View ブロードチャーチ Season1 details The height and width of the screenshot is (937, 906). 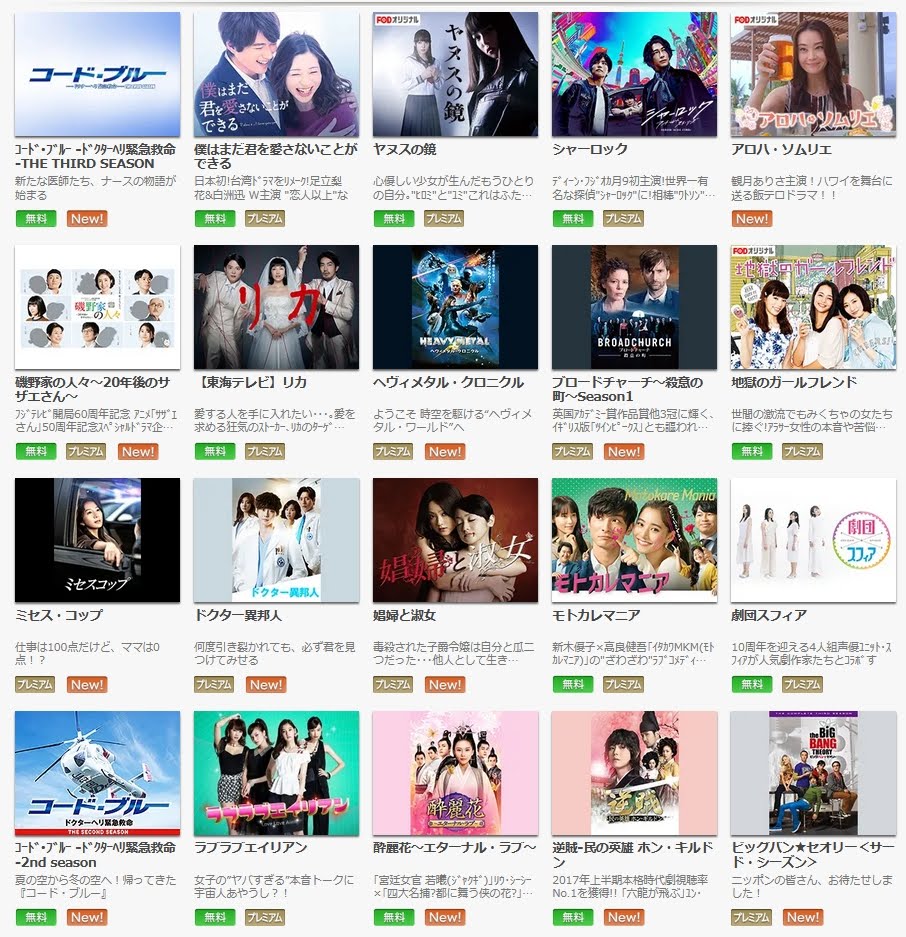pyautogui.click(x=634, y=307)
